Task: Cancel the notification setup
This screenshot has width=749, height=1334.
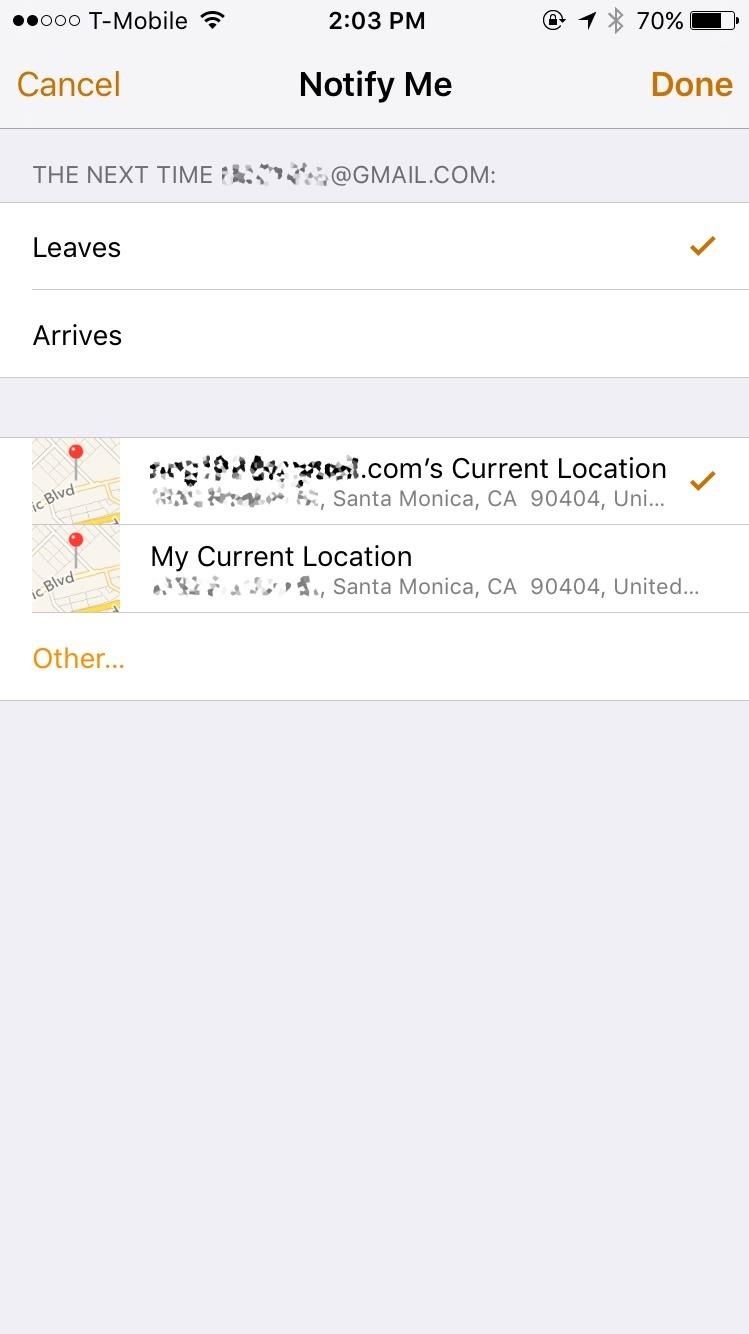Action: [x=67, y=84]
